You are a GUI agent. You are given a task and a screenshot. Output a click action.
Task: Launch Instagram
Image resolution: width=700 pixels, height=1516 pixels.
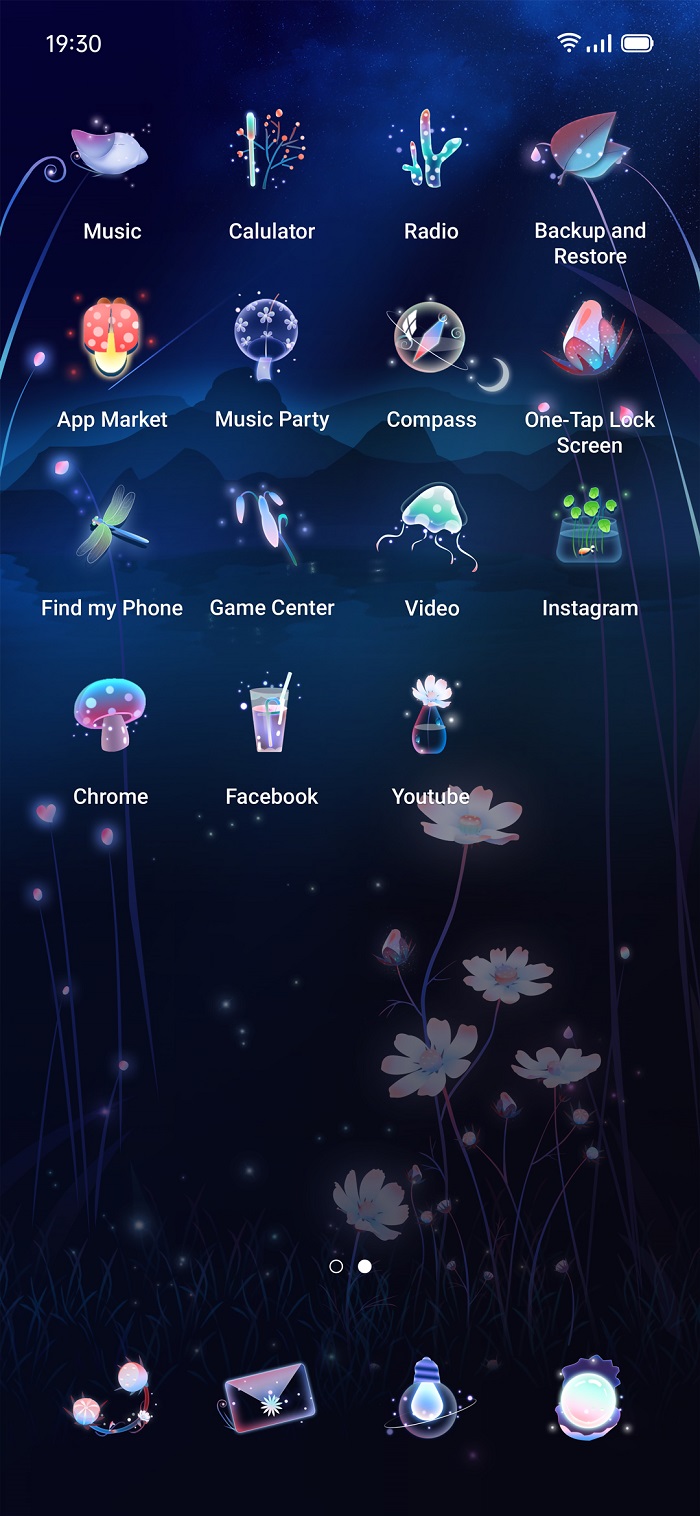[x=590, y=528]
